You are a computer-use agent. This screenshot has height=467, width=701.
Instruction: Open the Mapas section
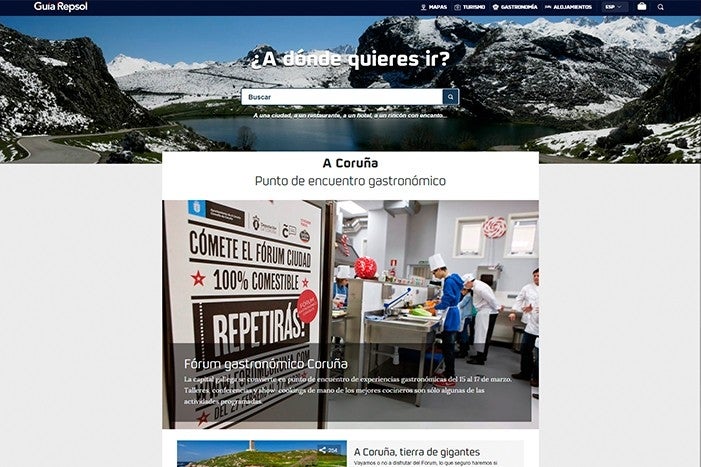(434, 7)
